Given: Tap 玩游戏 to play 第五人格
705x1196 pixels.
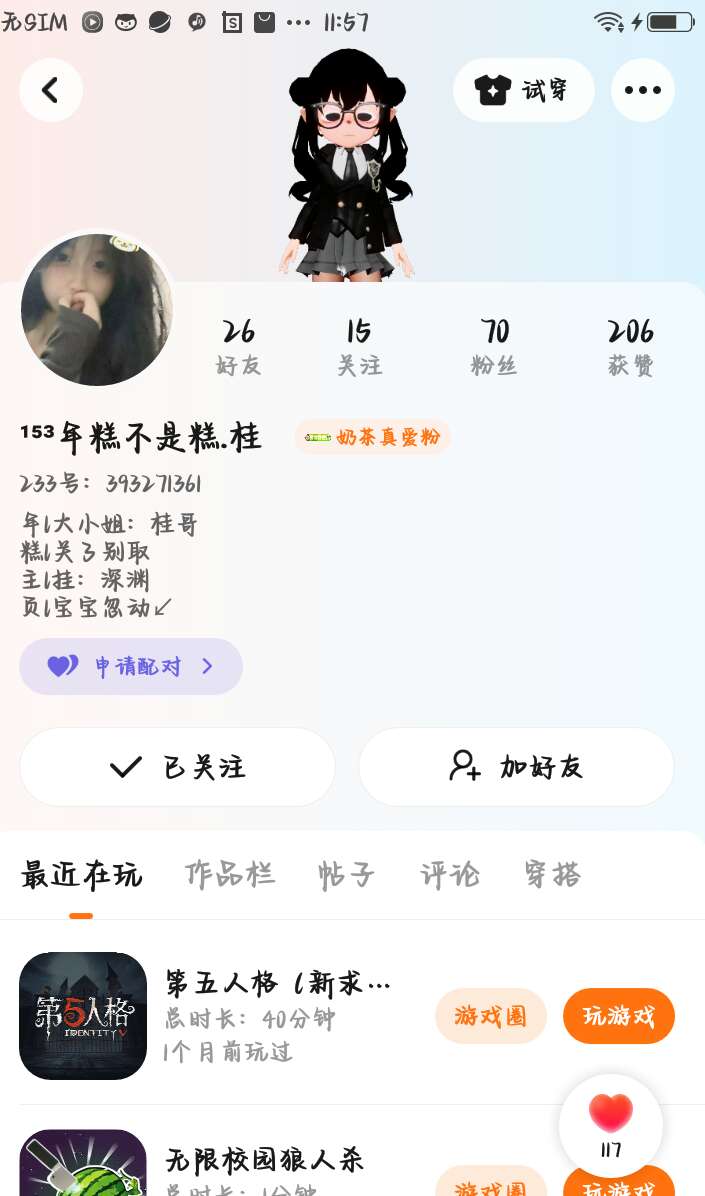Looking at the screenshot, I should pos(619,1016).
